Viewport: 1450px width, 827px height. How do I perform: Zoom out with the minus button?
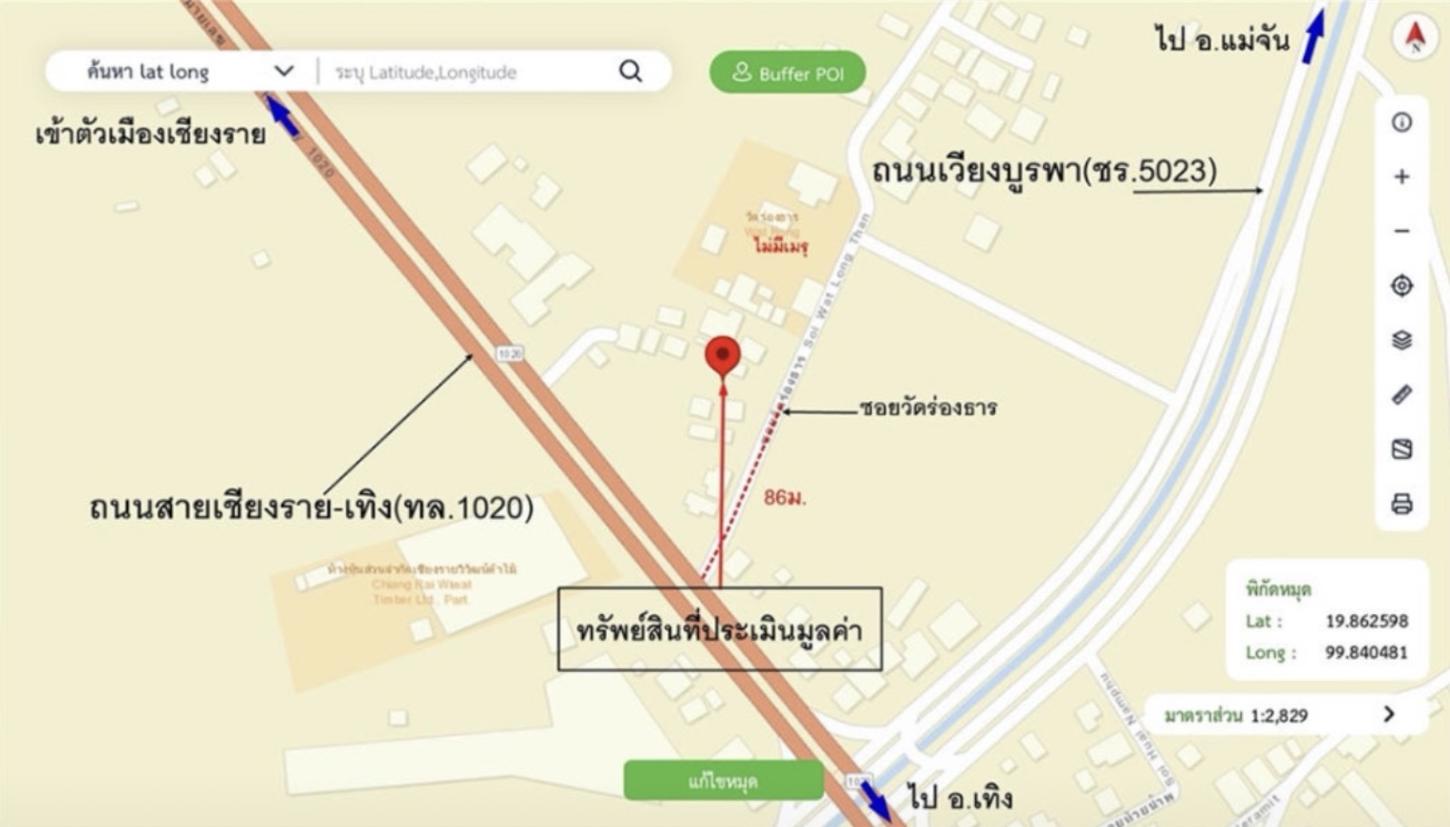pos(1402,231)
